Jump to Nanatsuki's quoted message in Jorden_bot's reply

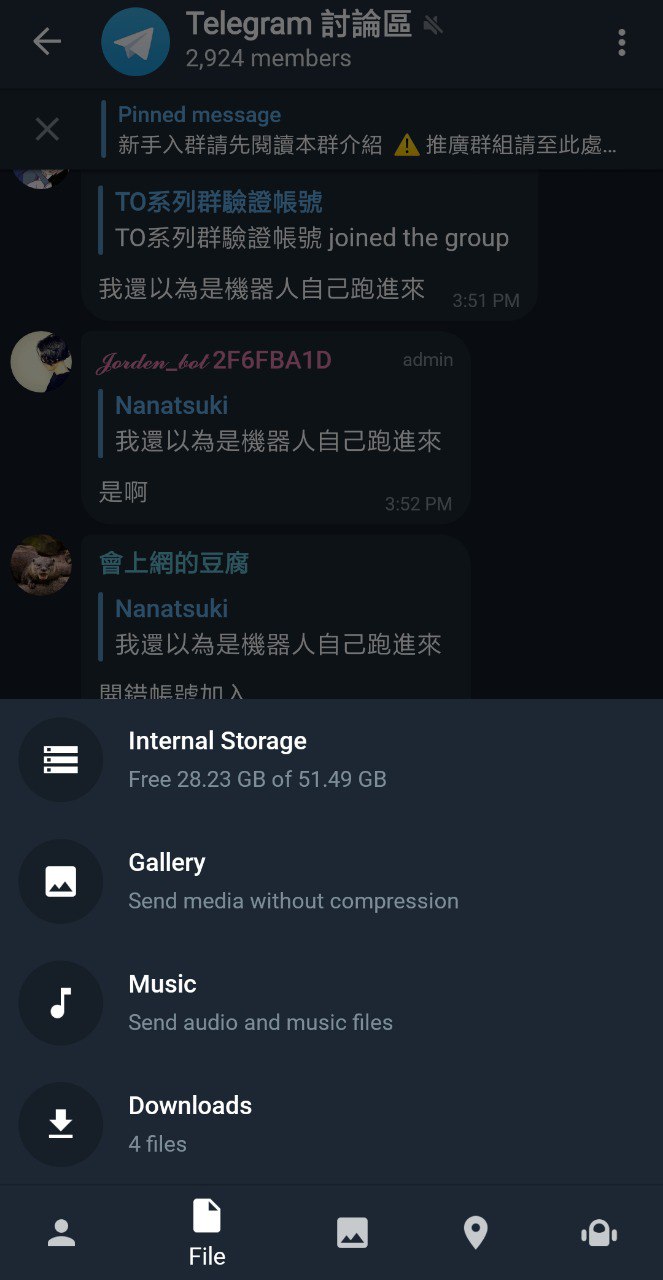click(x=278, y=424)
